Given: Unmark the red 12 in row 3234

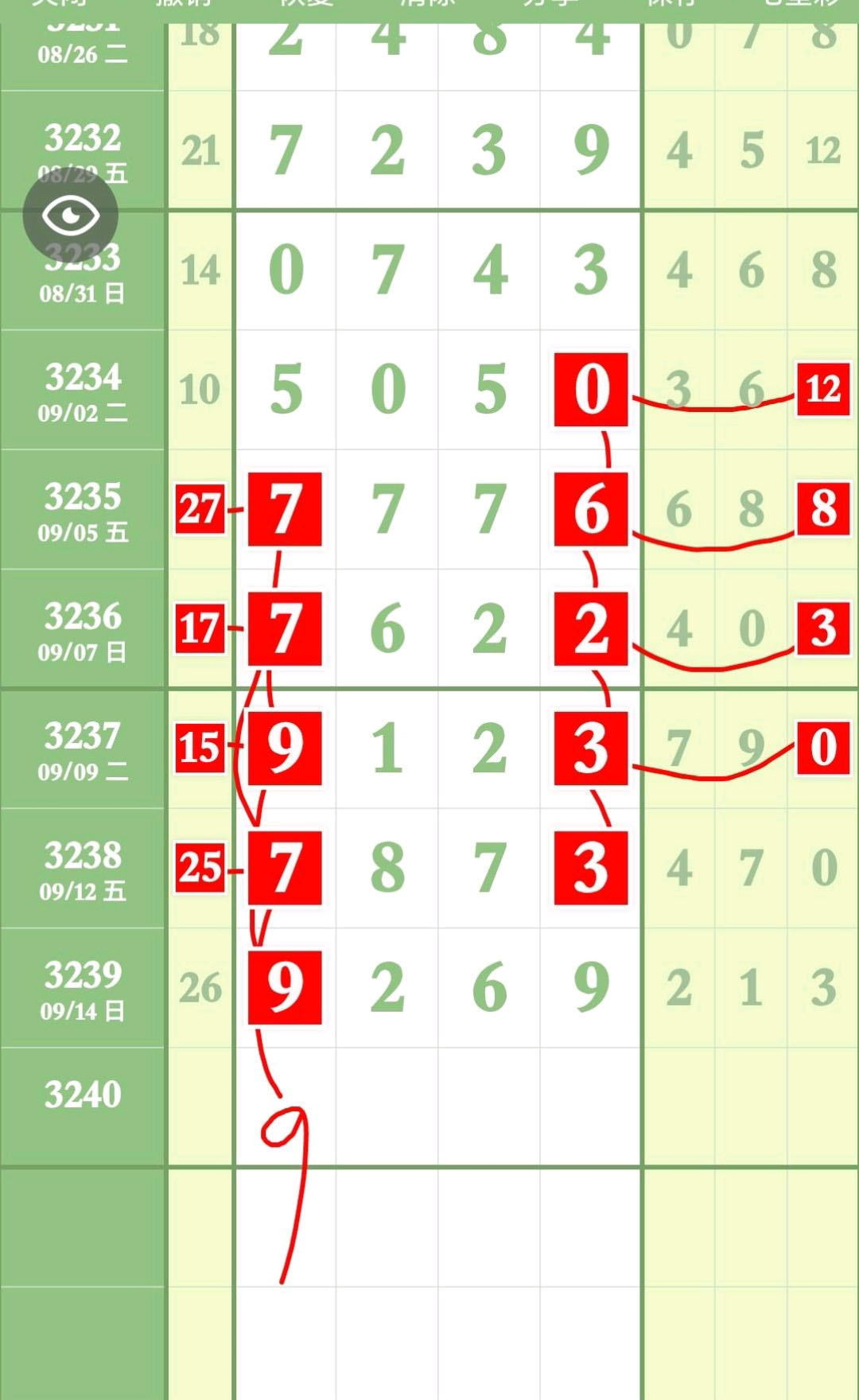Looking at the screenshot, I should pos(822,389).
